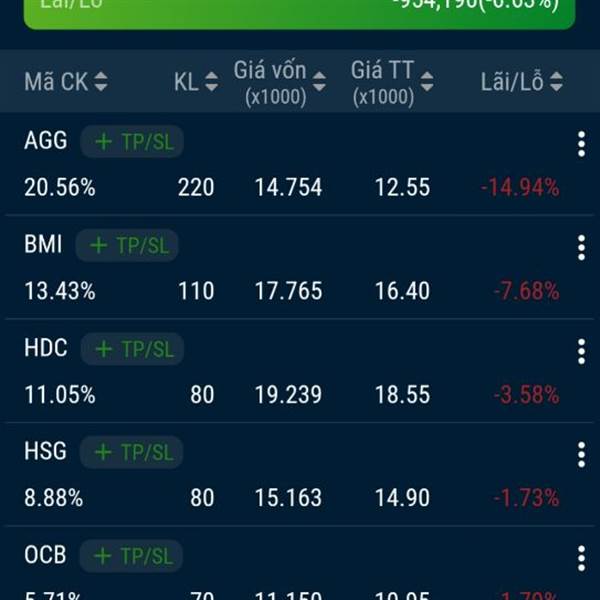Screen dimensions: 600x600
Task: Create TP/SL for HSG
Action: coord(132,452)
